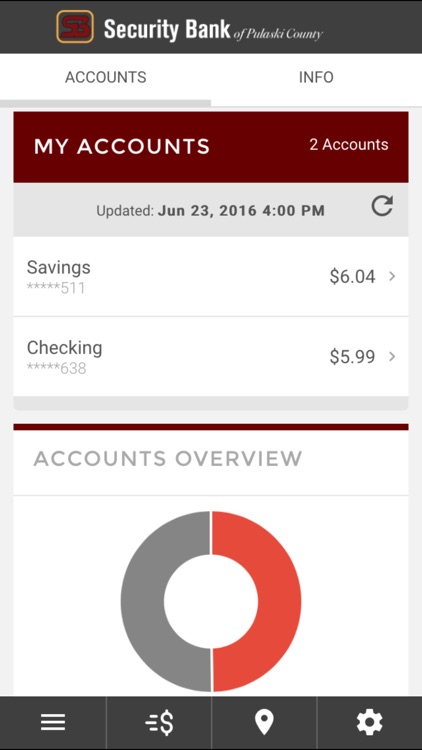This screenshot has height=750, width=422.
Task: Select the ACCOUNTS tab
Action: (105, 77)
